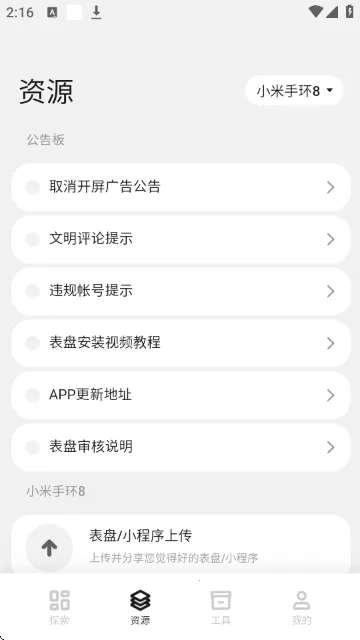
Task: Open 表盘安装视频教程 row
Action: pos(180,343)
